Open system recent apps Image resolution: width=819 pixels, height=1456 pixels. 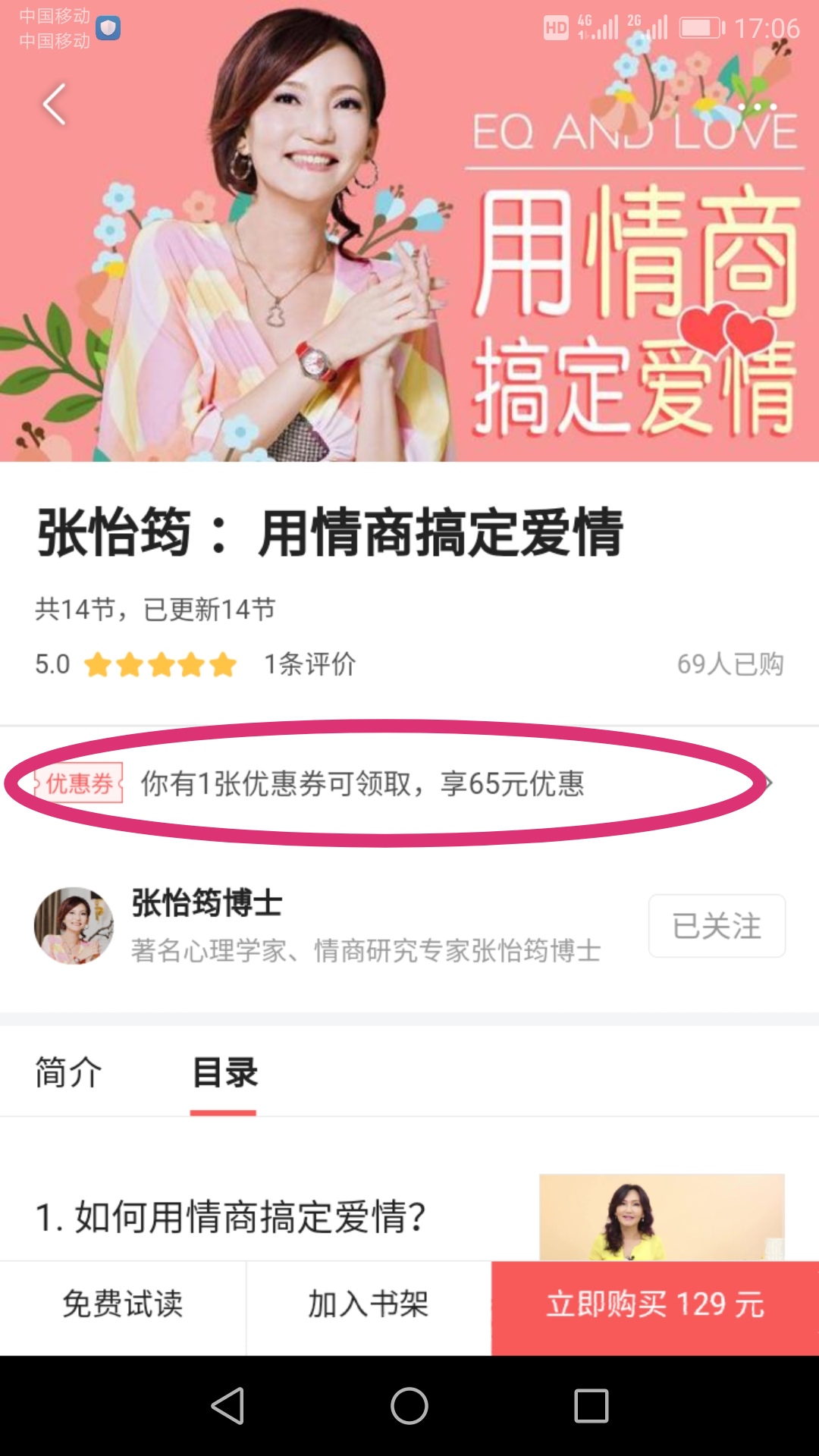click(x=591, y=1406)
